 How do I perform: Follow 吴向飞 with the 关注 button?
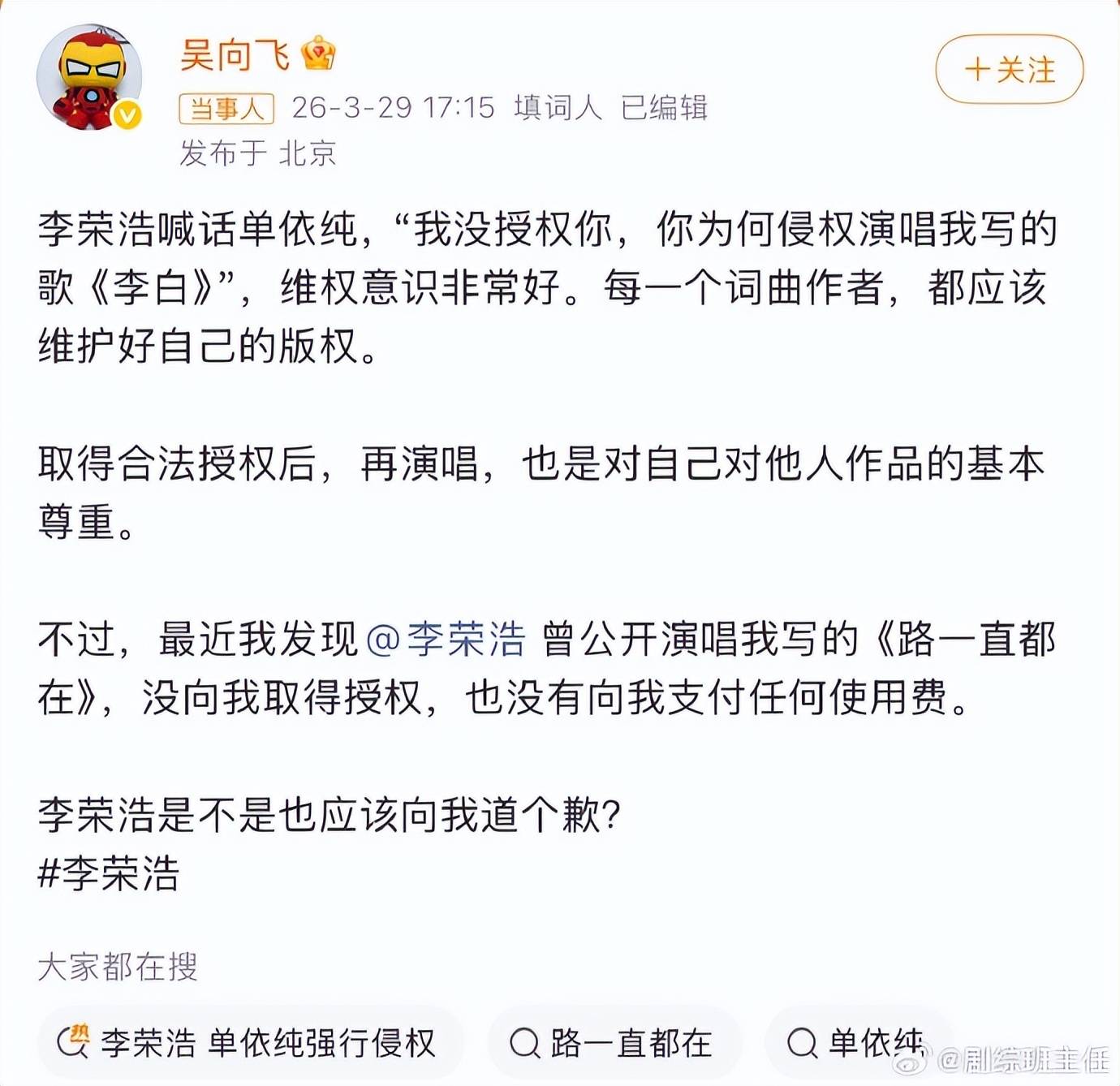click(1009, 70)
